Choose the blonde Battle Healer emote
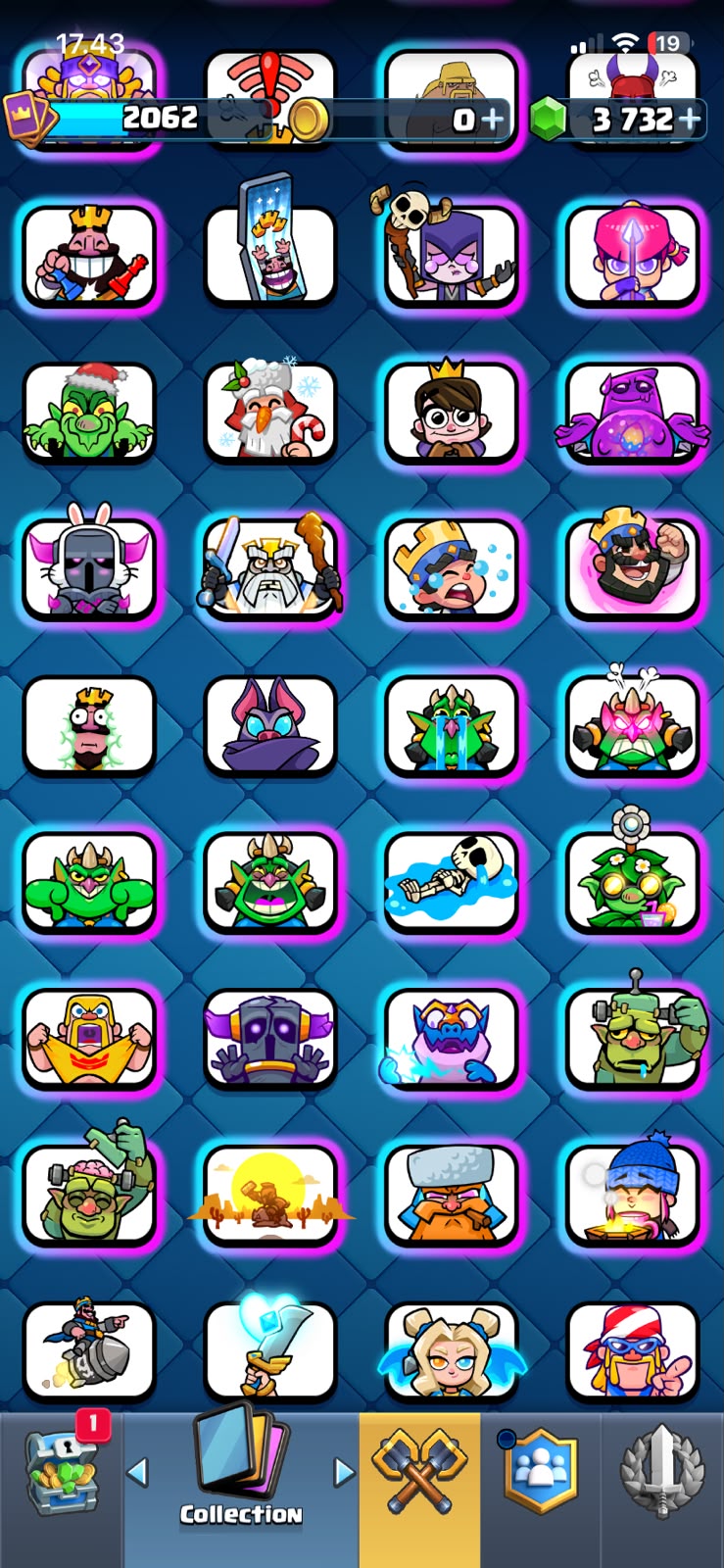 pos(451,1350)
